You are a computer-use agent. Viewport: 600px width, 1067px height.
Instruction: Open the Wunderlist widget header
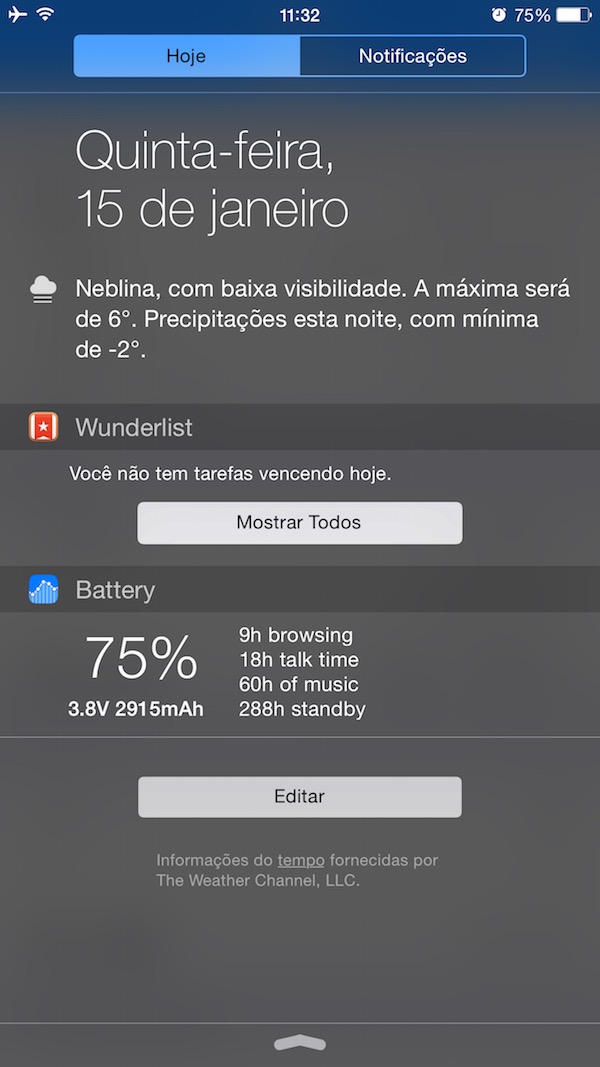(300, 427)
